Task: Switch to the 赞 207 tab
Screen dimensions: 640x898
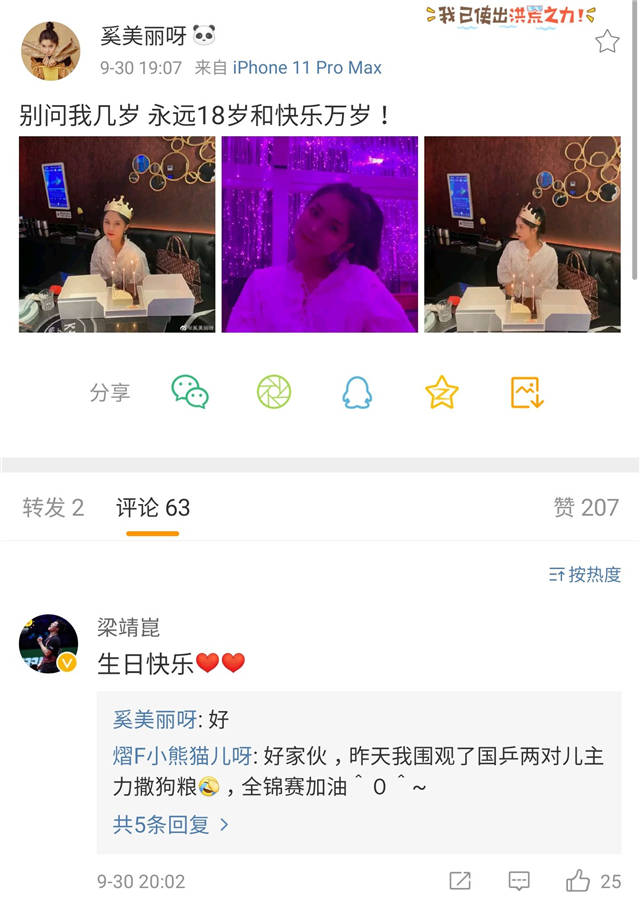Action: point(586,508)
